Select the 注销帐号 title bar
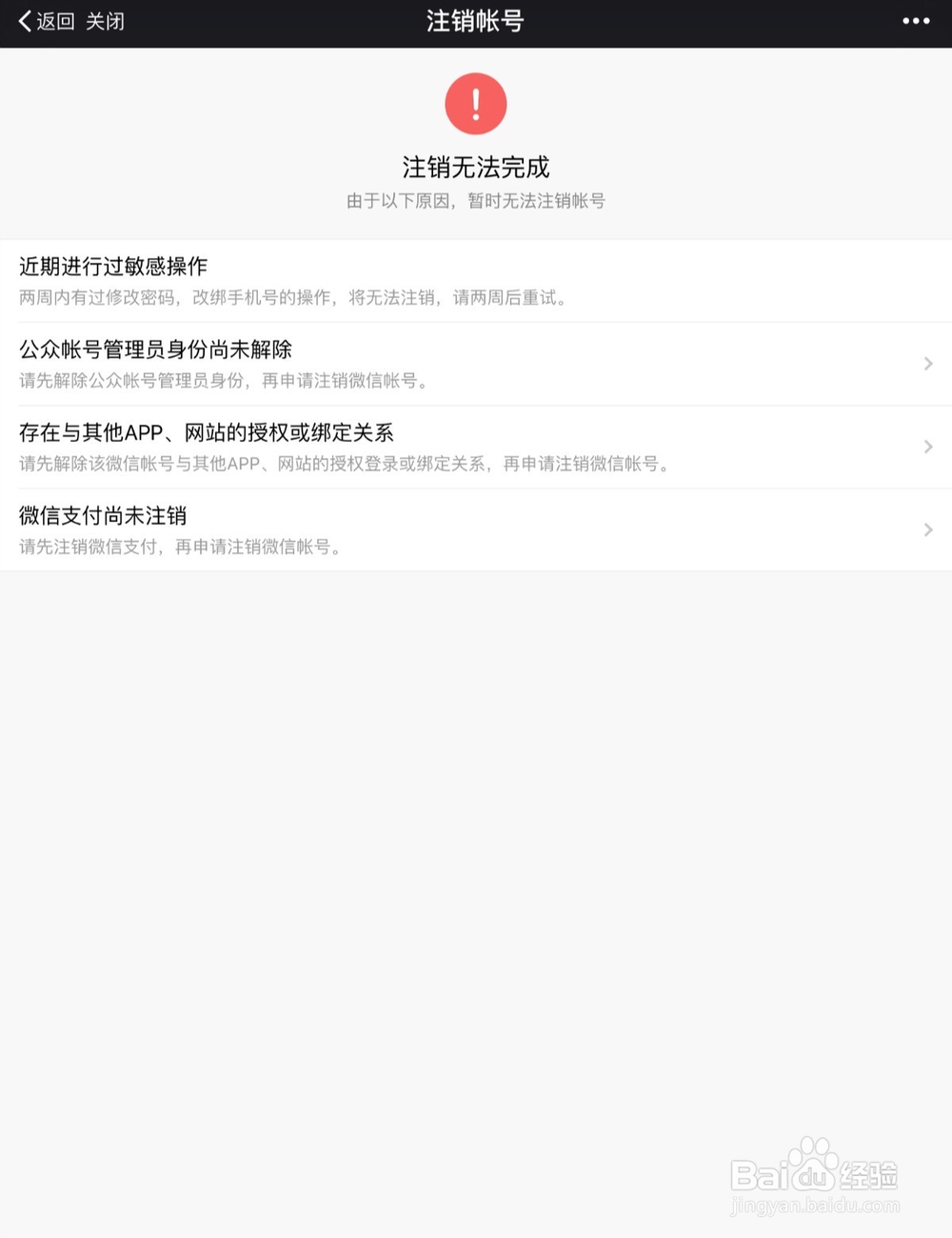This screenshot has width=952, height=1238. [x=475, y=21]
